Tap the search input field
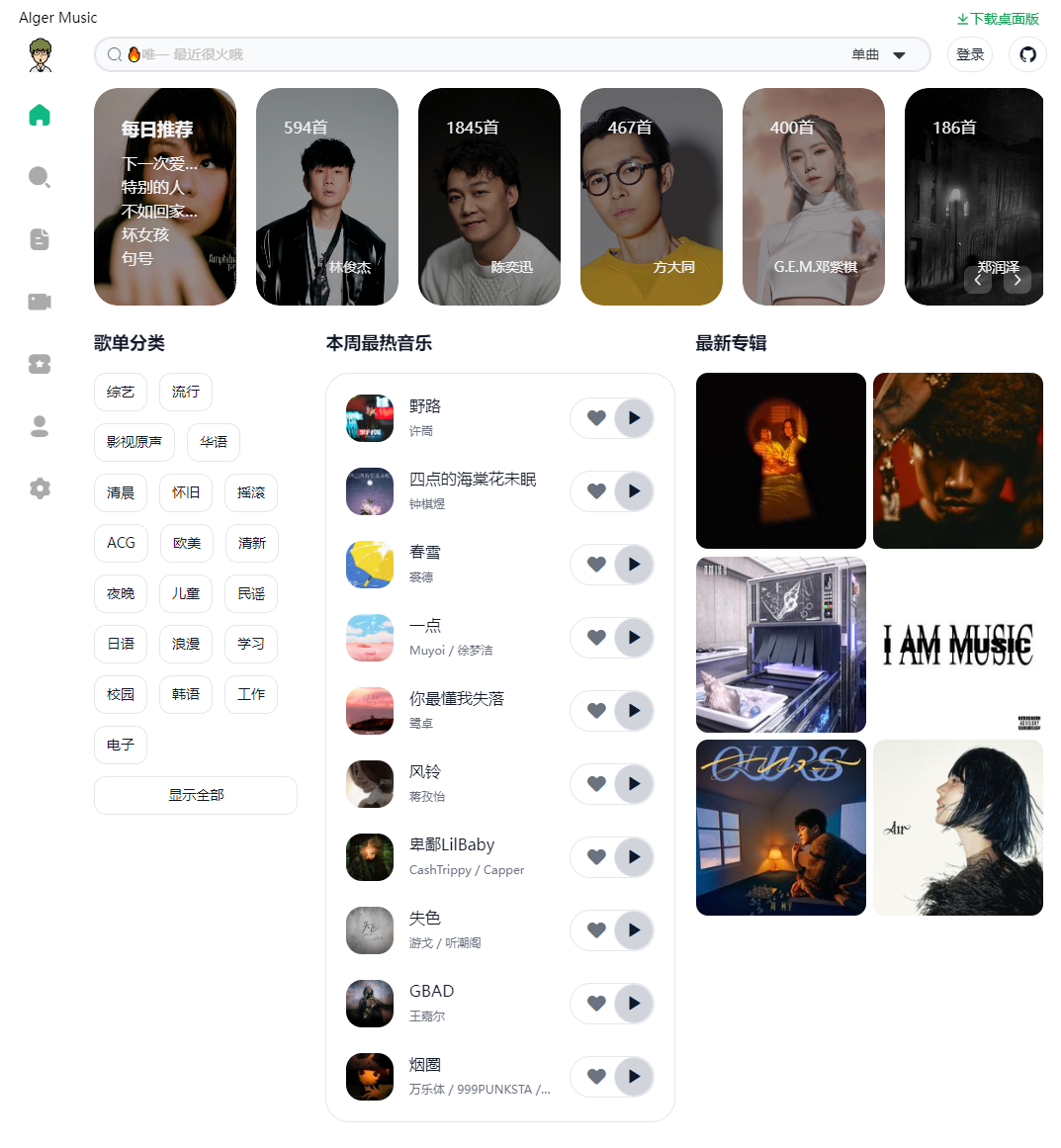 [x=475, y=54]
